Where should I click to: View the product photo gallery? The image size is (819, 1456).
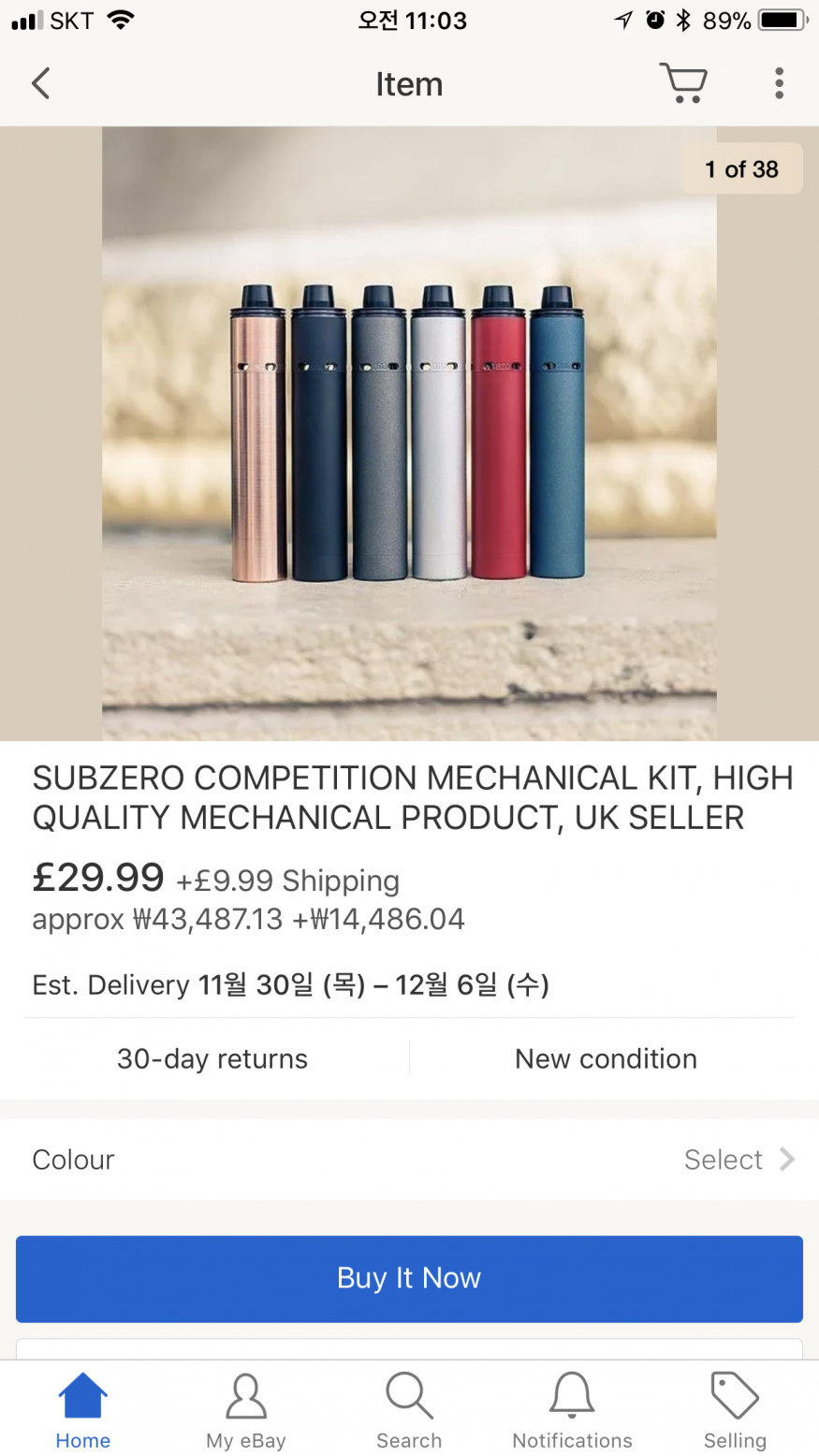click(x=409, y=433)
